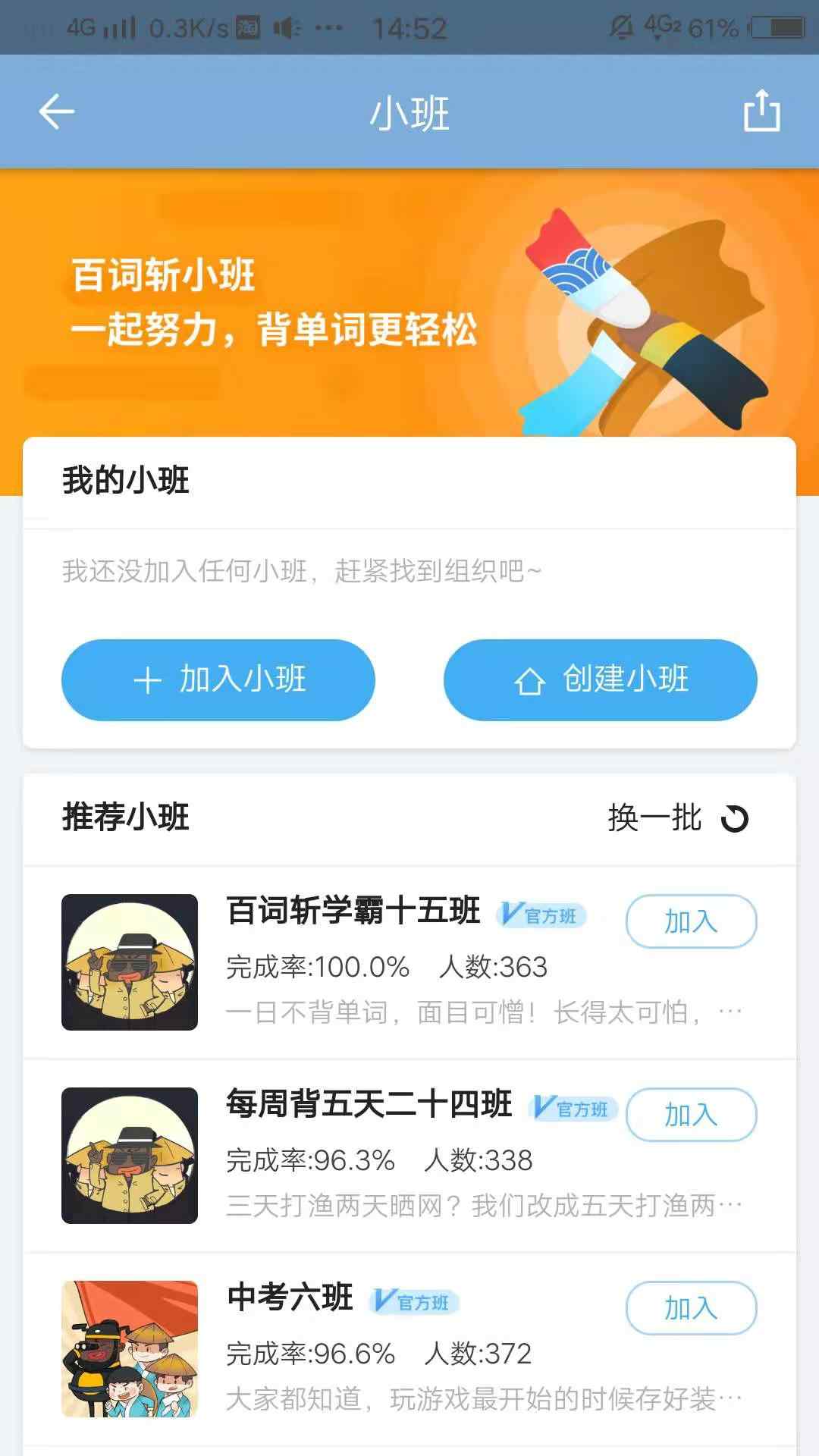This screenshot has width=819, height=1456.
Task: Tap the 创建小班 button
Action: 600,679
